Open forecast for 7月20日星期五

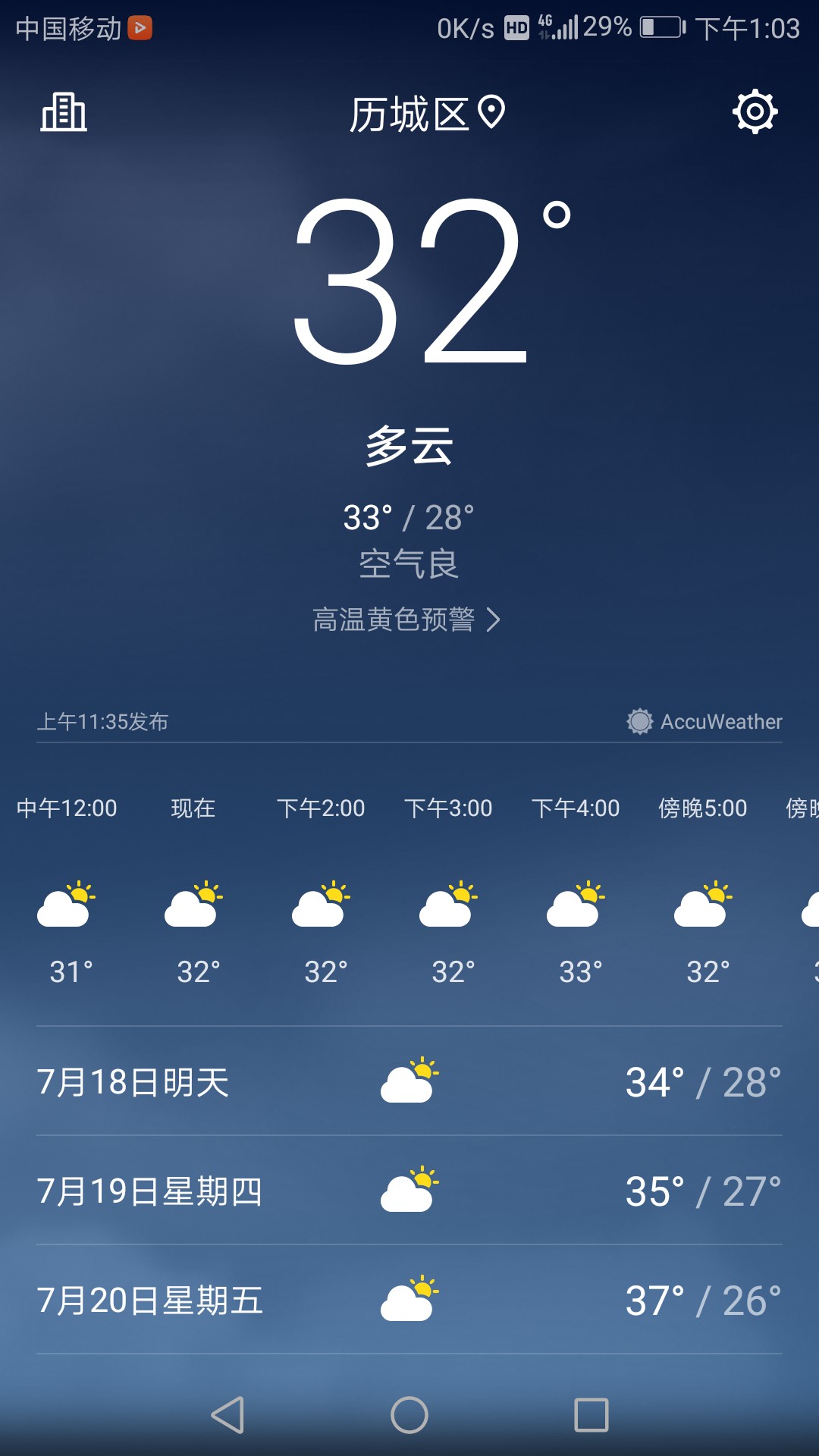click(409, 1300)
